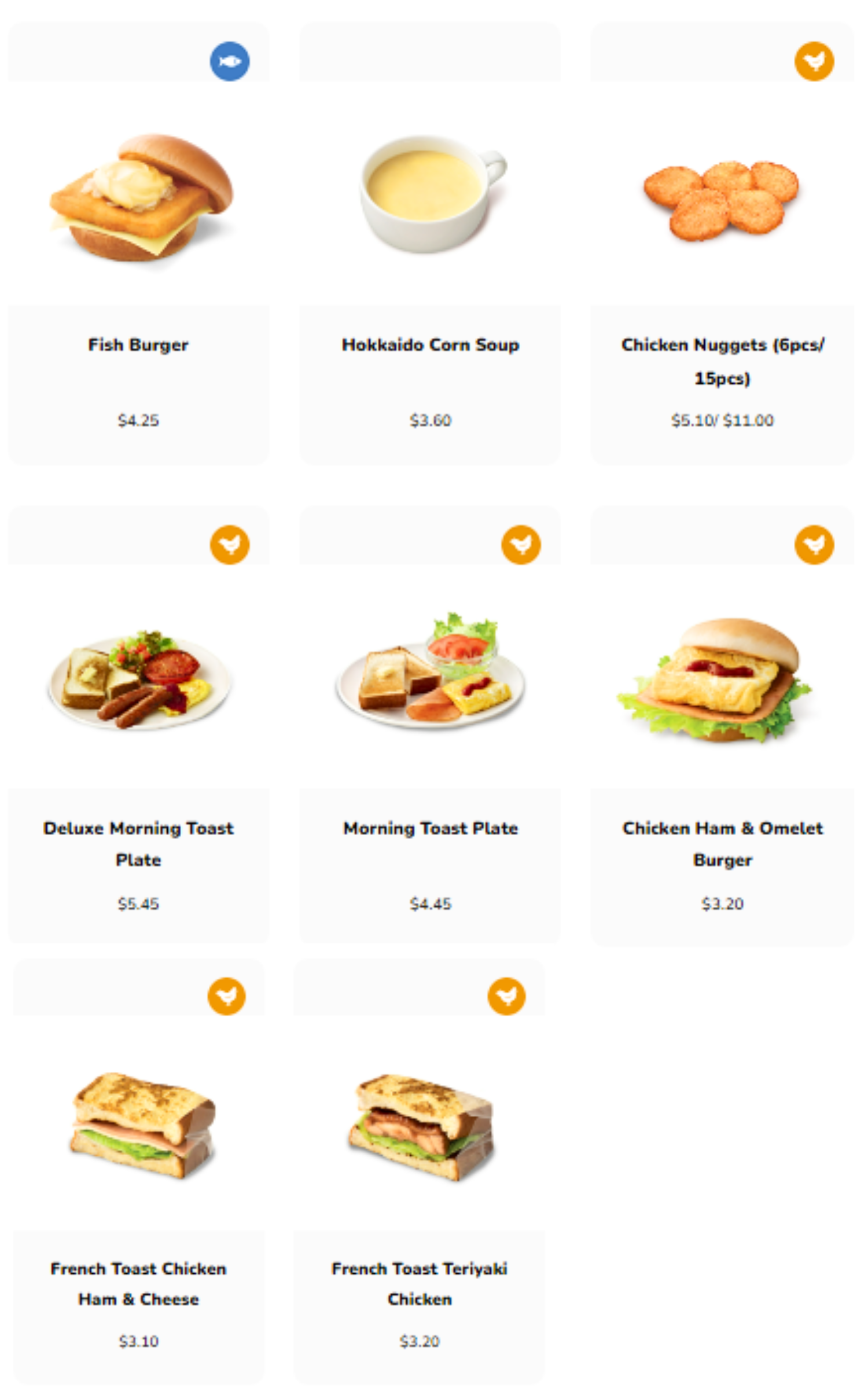The width and height of the screenshot is (868, 1389).
Task: Select the Chicken Nuggets (6pcs/15pcs) title
Action: coord(722,359)
